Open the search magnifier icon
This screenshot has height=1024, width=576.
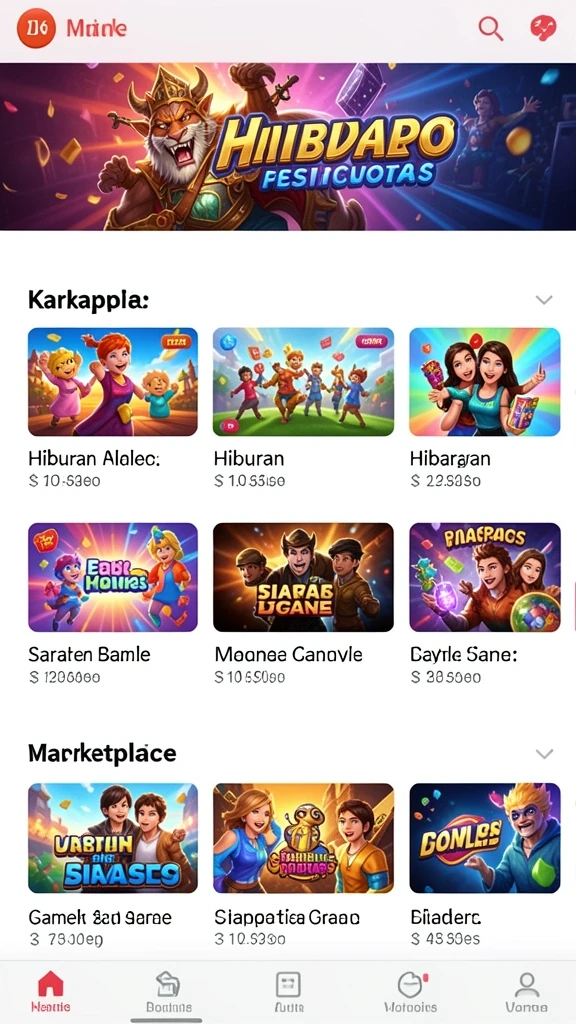(490, 28)
